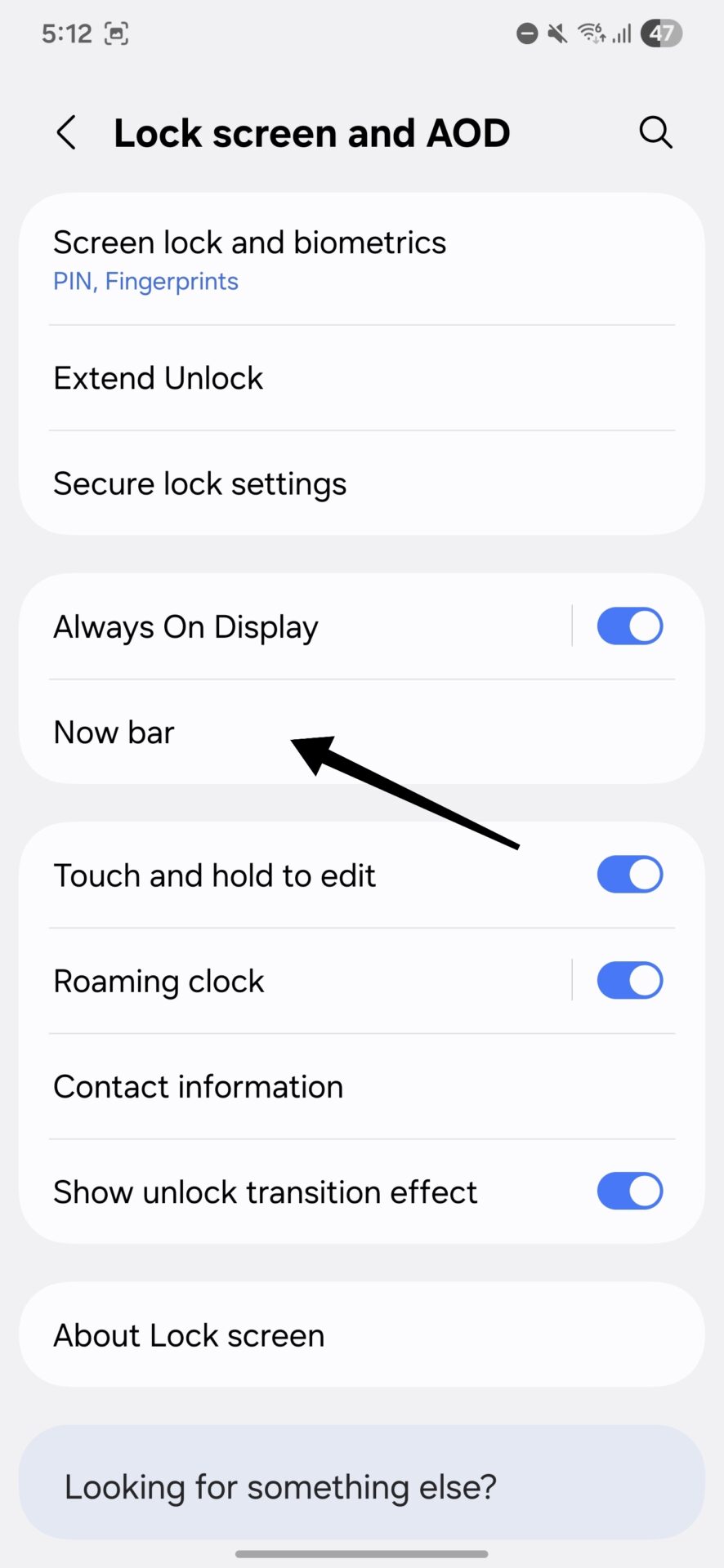Open Extend Unlock settings
The image size is (724, 1568).
coord(362,378)
